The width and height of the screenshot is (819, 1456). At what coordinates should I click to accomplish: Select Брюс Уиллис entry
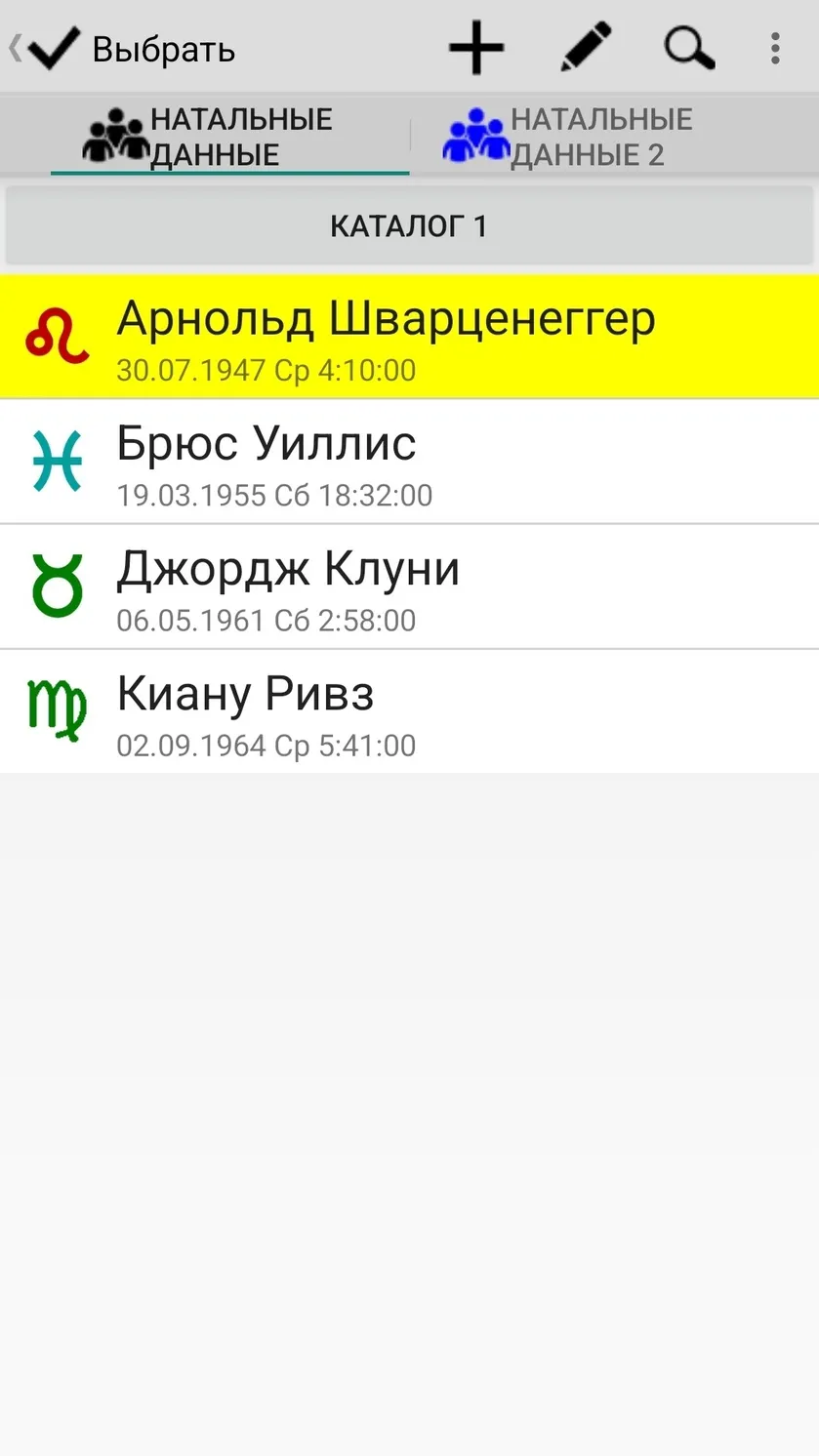(409, 462)
